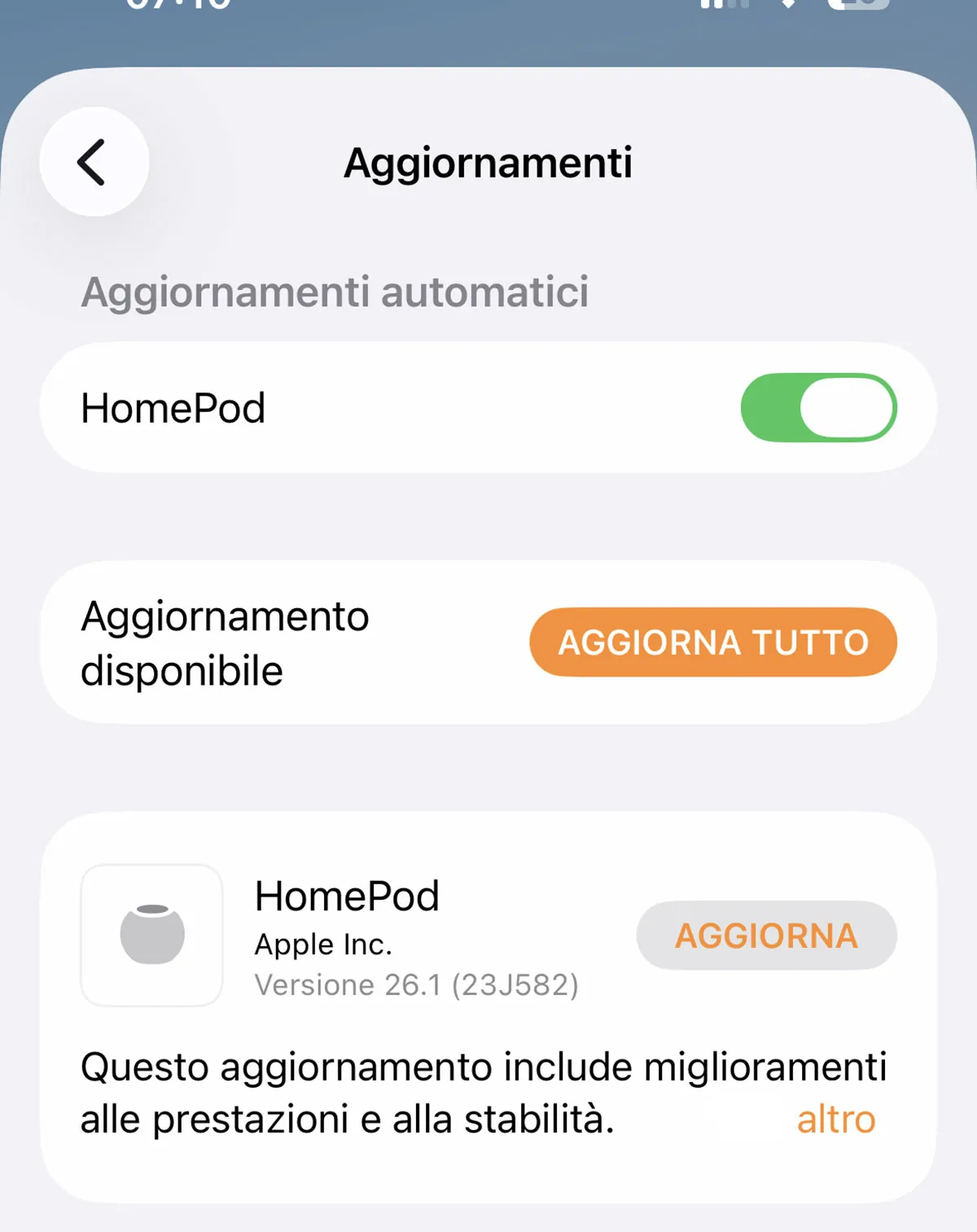Viewport: 977px width, 1232px height.
Task: Select the Aggiornamenti title
Action: coord(488,162)
